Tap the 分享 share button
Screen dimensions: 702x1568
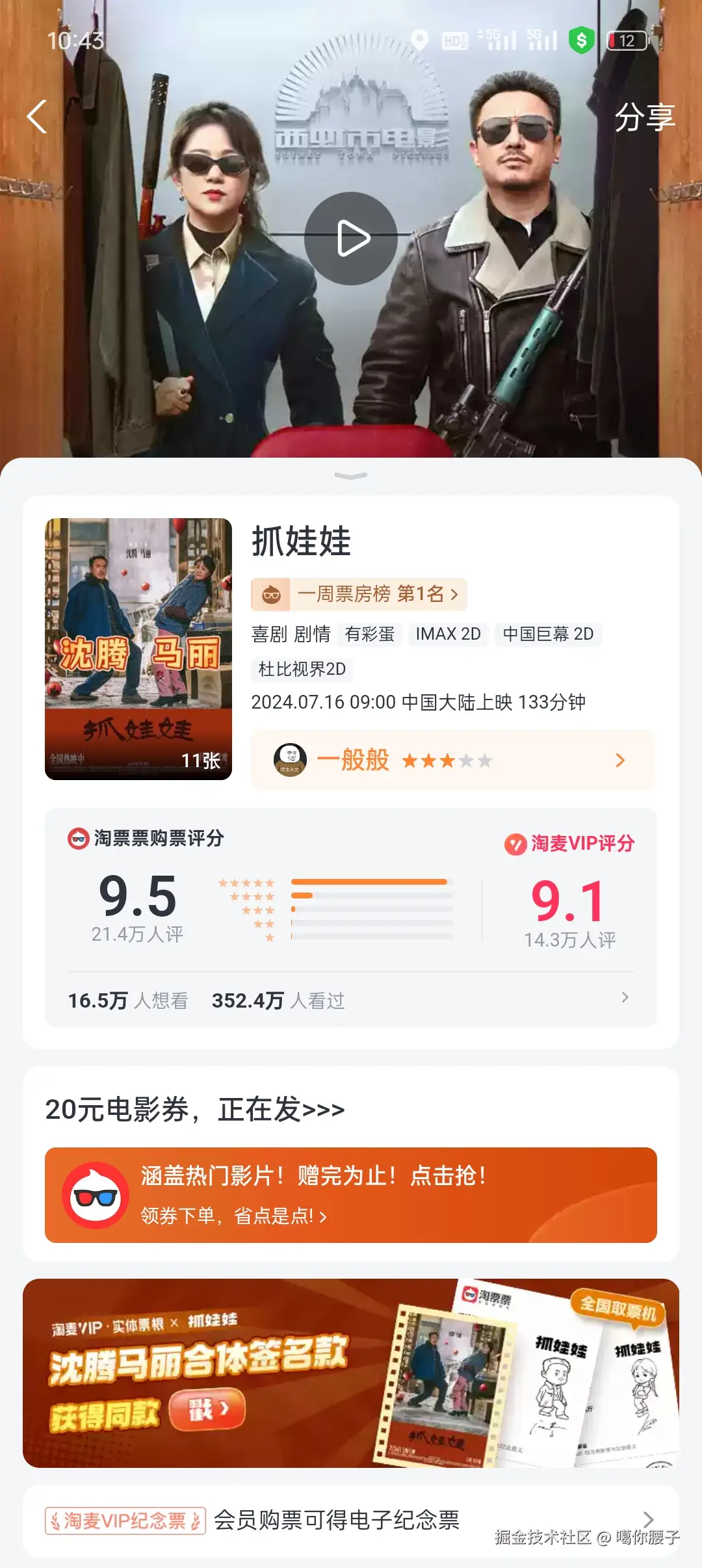[x=645, y=118]
